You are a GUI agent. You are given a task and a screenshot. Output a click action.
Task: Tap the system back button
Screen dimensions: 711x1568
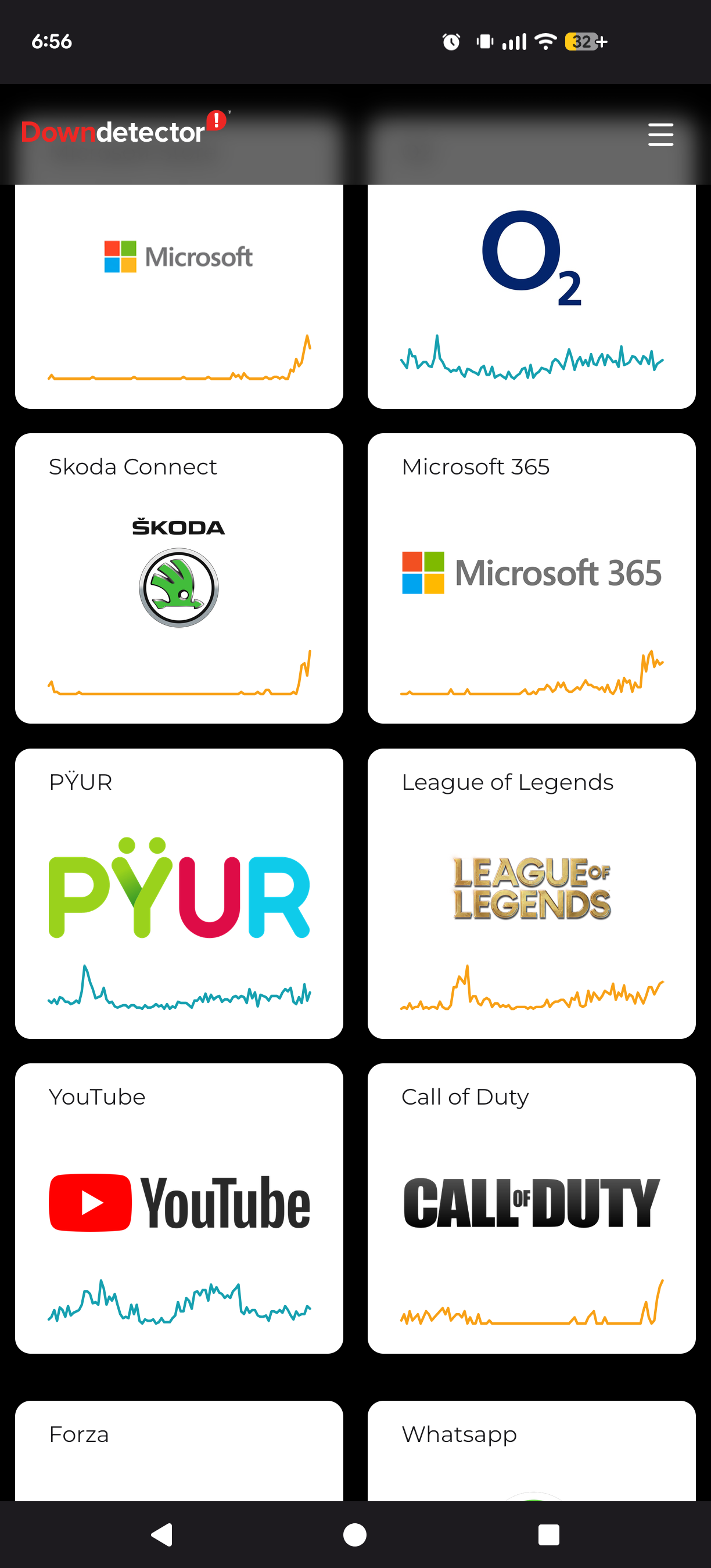(x=162, y=1534)
